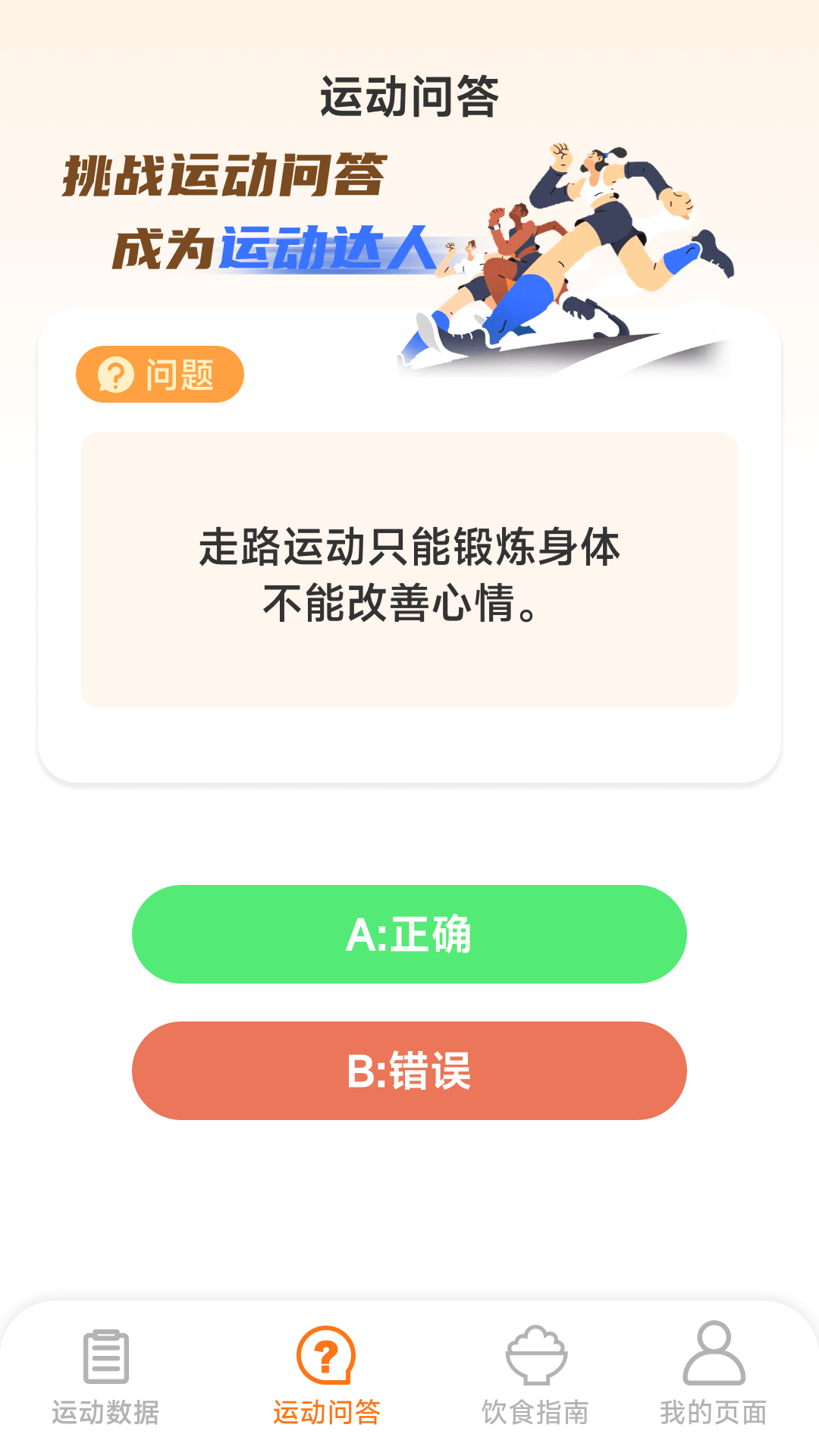Click the 问题 label badge
Image resolution: width=819 pixels, height=1456 pixels.
(x=160, y=373)
